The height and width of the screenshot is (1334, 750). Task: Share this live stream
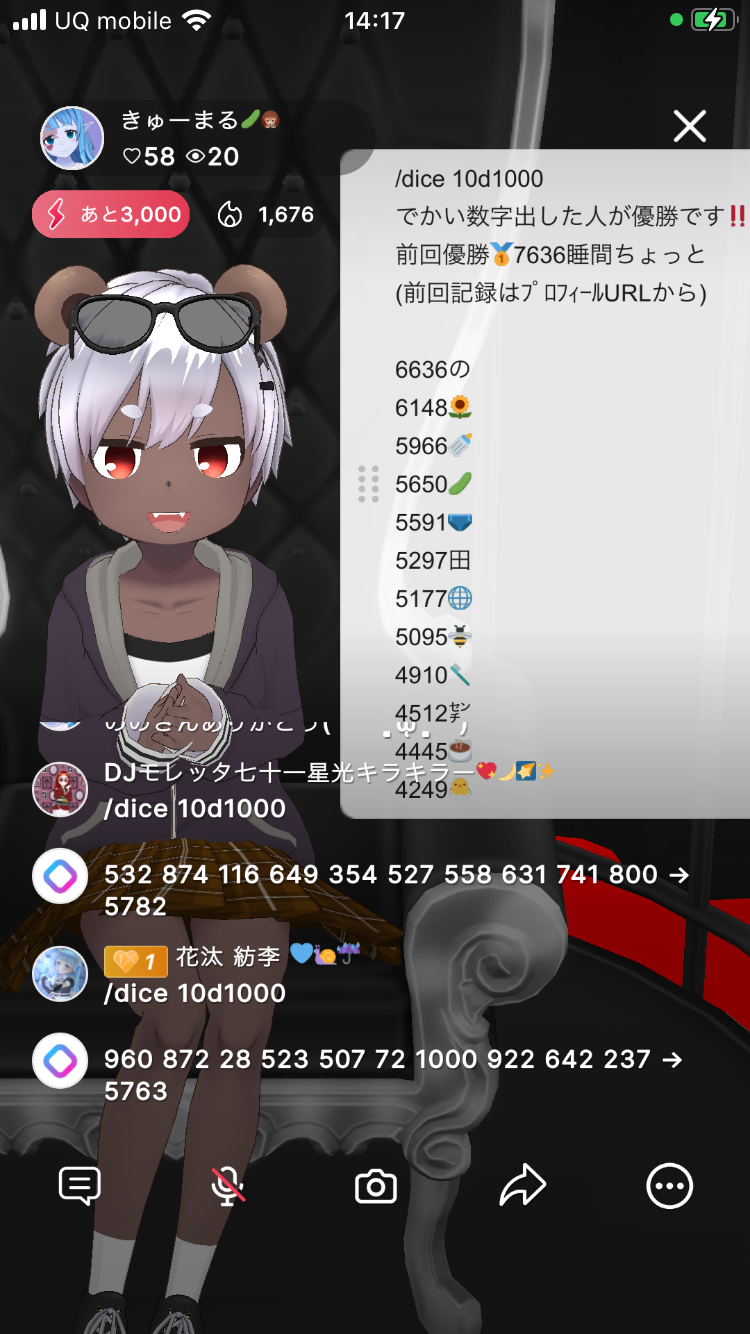pos(522,1187)
